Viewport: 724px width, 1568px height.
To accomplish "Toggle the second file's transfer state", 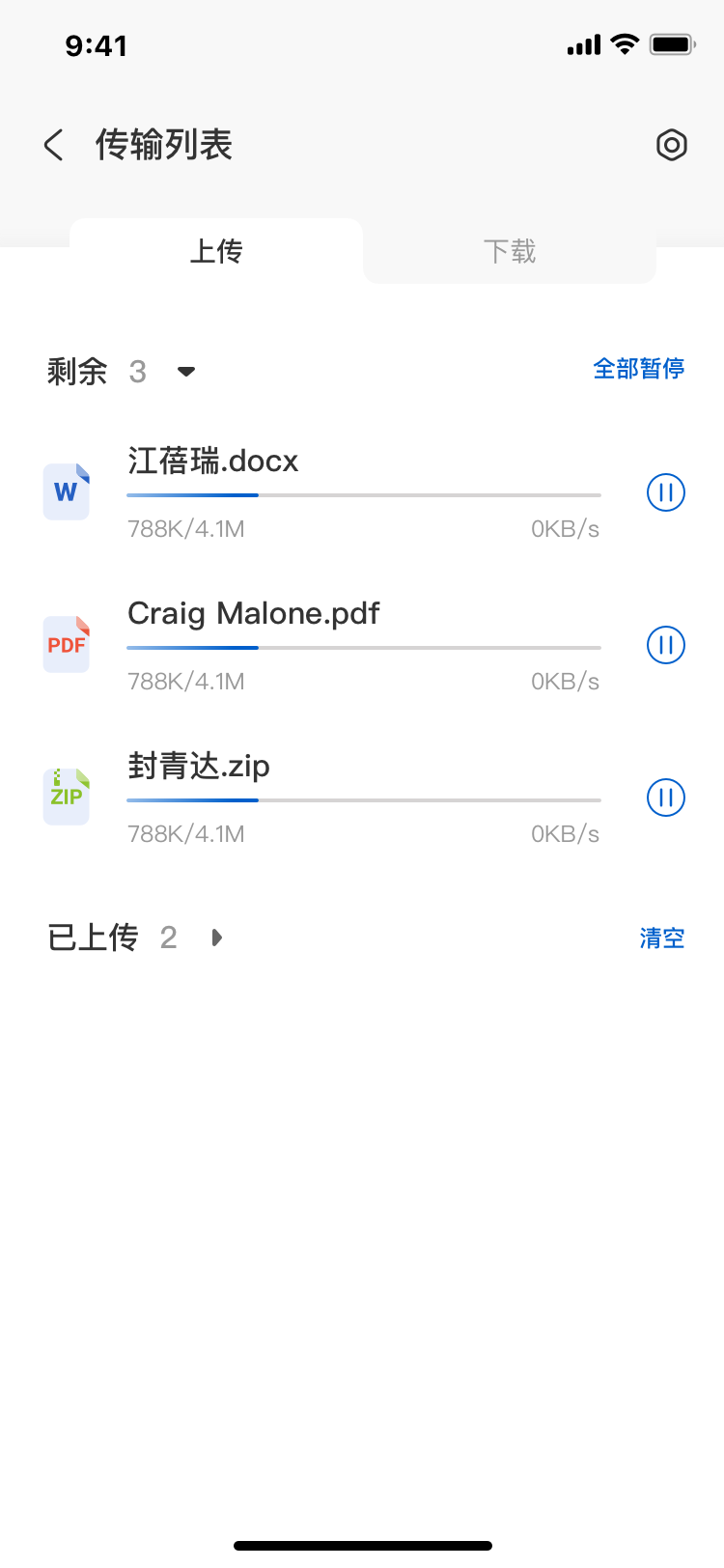I will 665,645.
